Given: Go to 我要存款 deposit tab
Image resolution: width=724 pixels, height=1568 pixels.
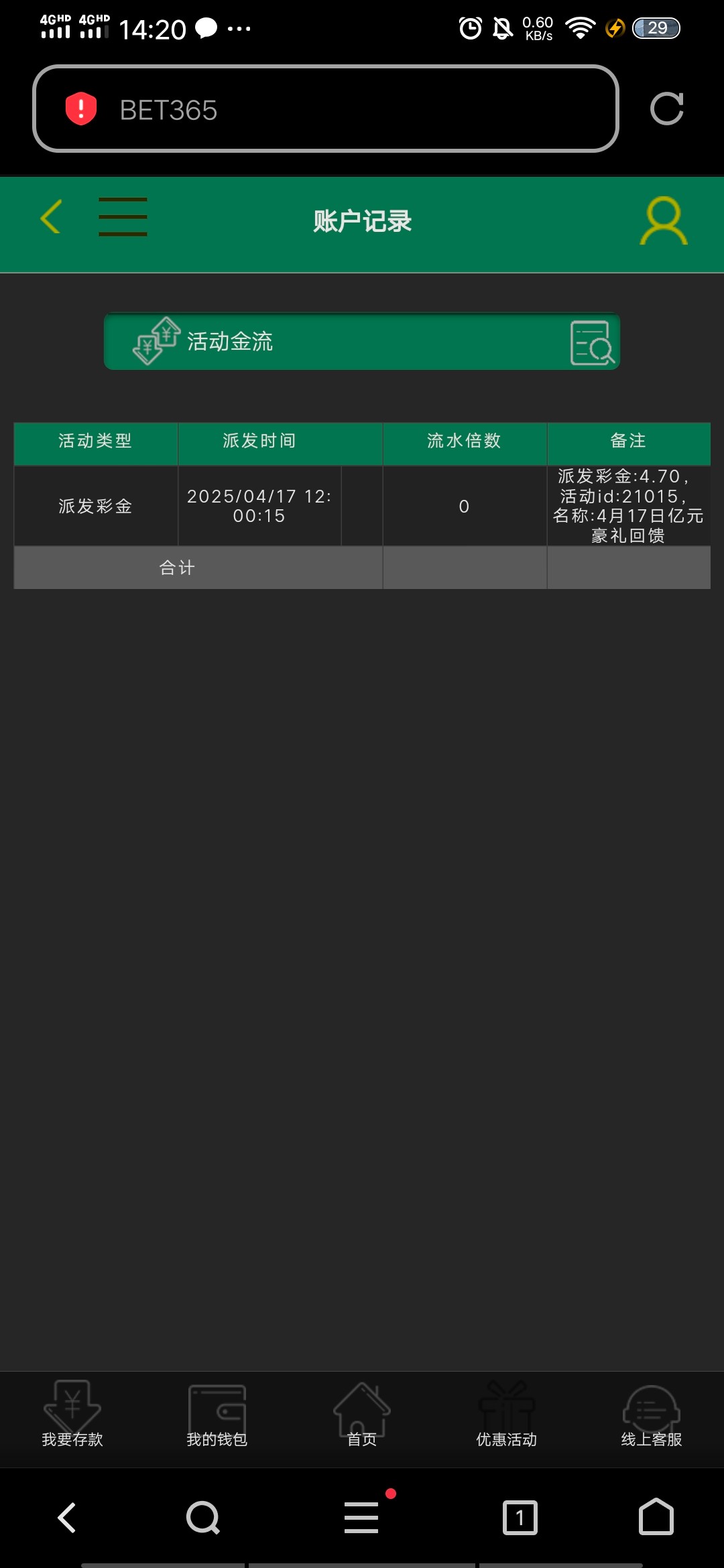Looking at the screenshot, I should [72, 1415].
